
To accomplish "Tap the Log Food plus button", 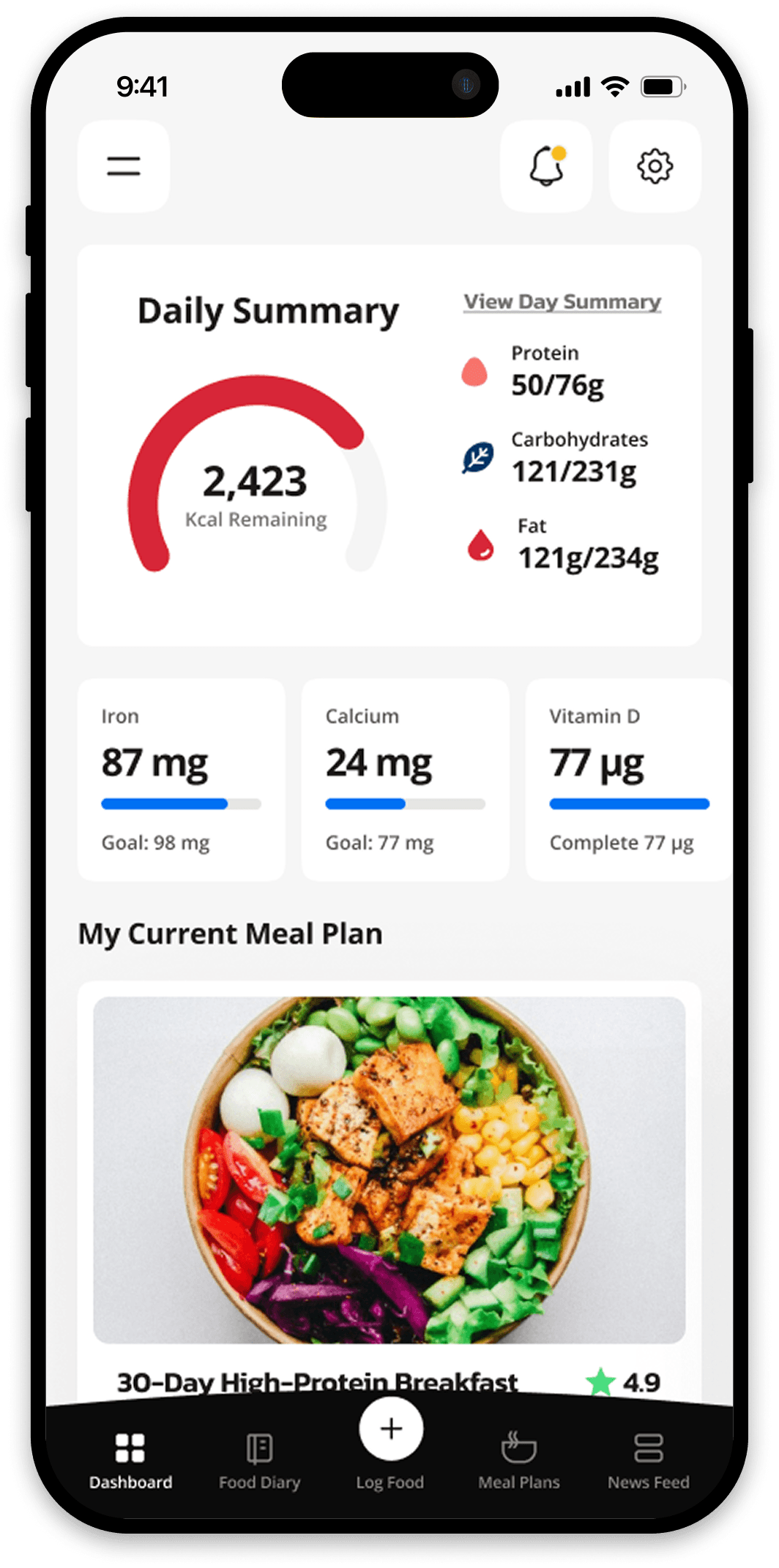I will click(x=391, y=1430).
